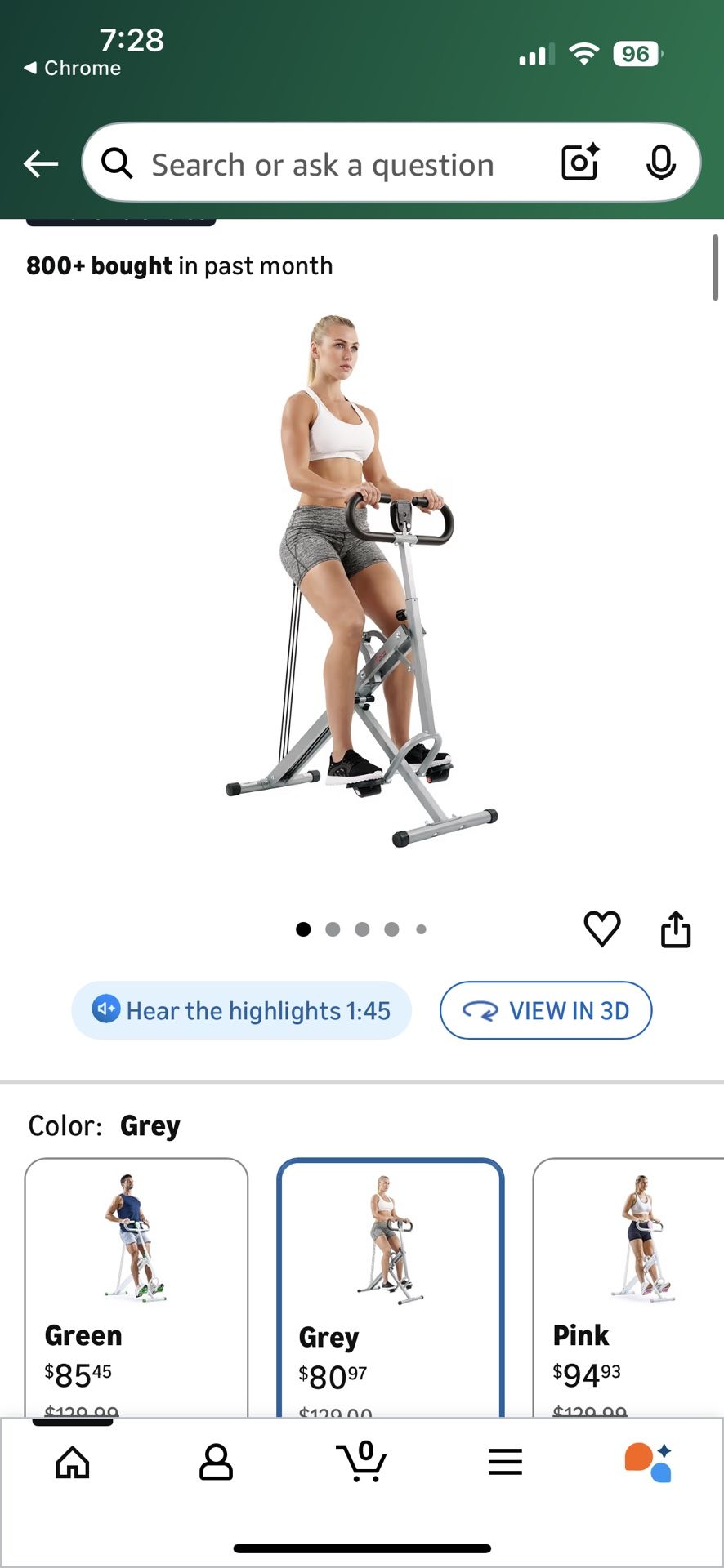
Task: Select the third image carousel dot
Action: tap(362, 929)
